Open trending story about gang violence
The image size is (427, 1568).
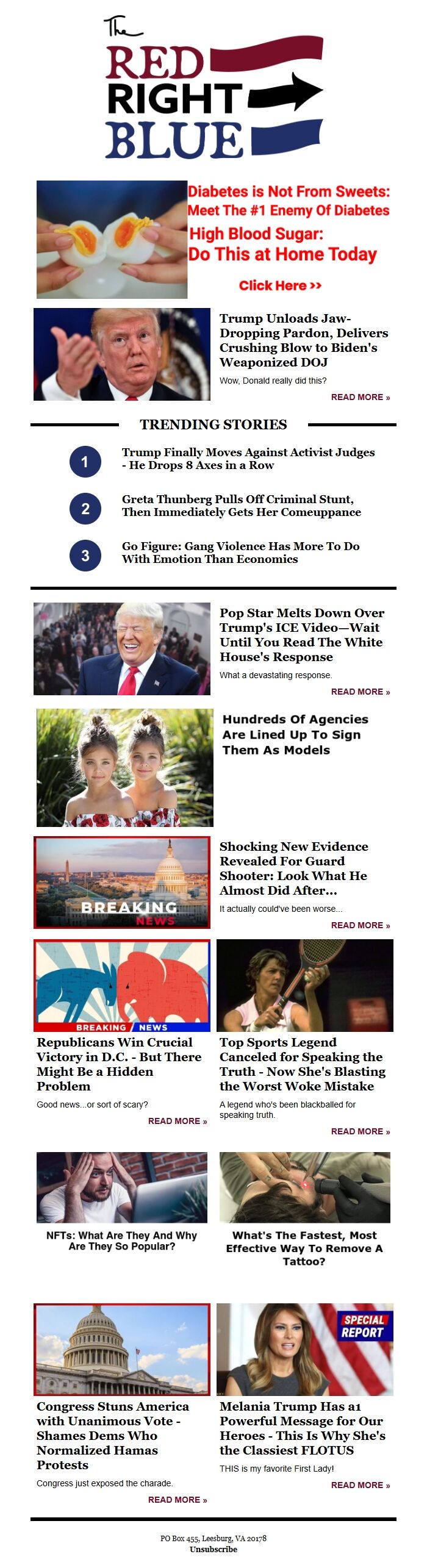point(240,553)
